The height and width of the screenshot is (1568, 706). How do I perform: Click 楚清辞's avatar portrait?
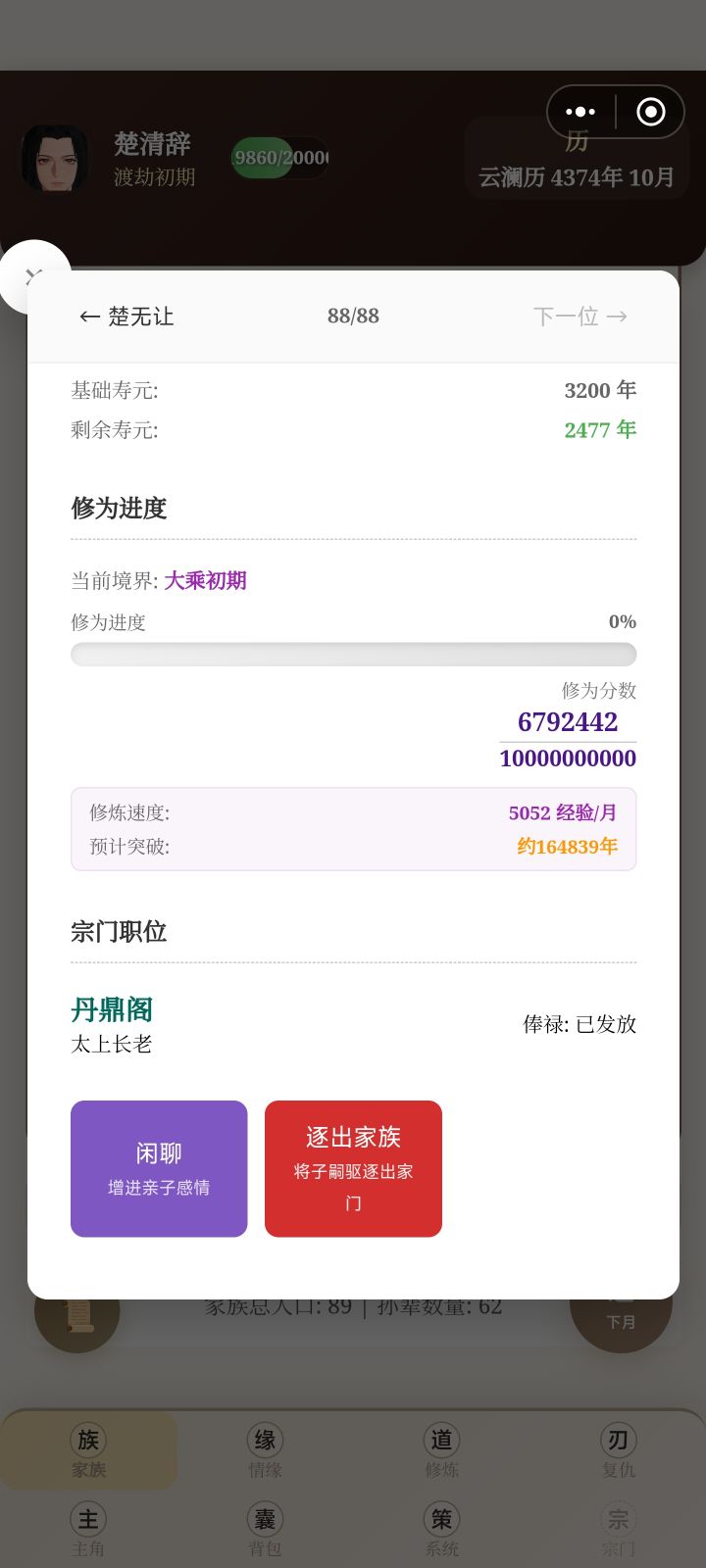[54, 157]
